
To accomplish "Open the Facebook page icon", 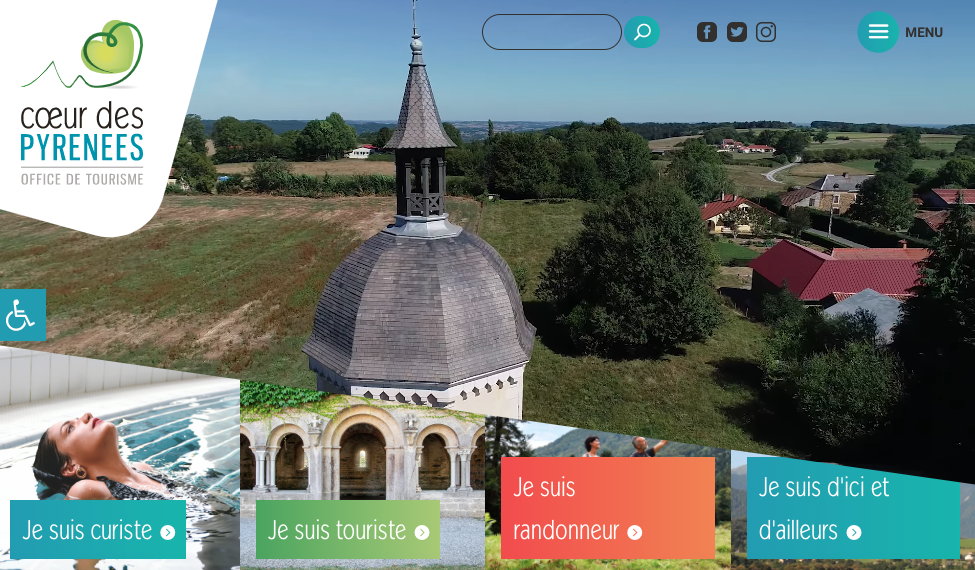I will click(x=707, y=32).
